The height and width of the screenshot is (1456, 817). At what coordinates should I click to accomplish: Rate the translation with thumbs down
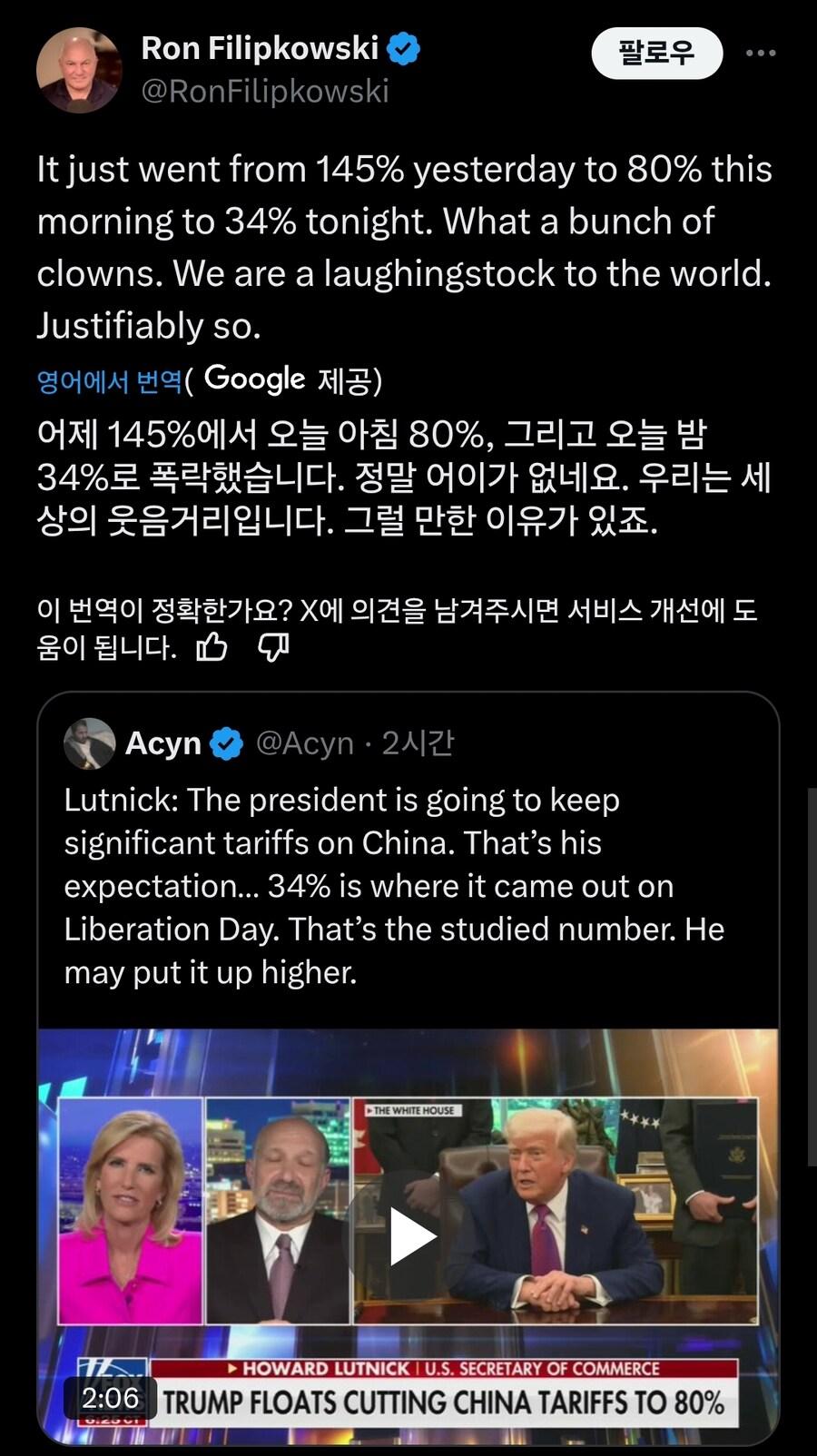(273, 647)
